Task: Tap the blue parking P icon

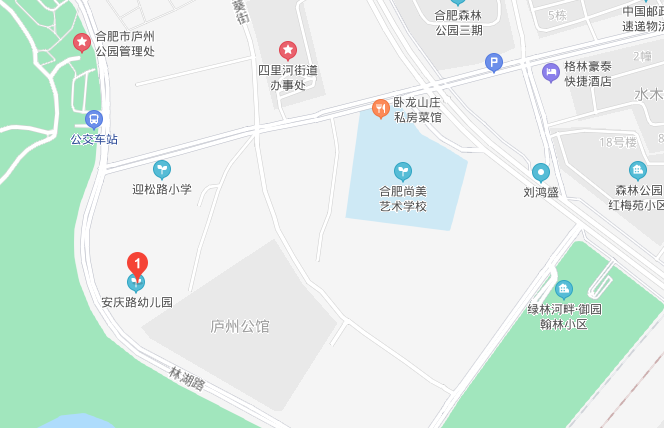Action: tap(494, 63)
